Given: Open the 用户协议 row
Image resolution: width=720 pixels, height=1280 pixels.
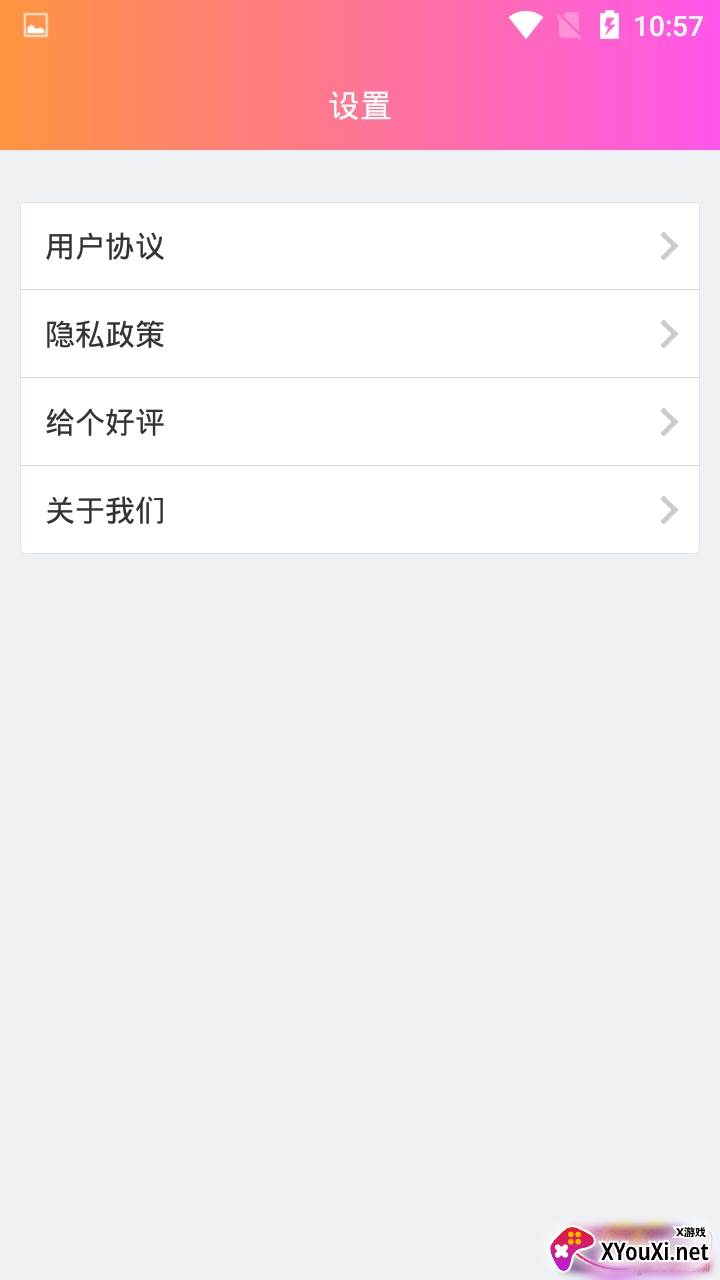Looking at the screenshot, I should [360, 246].
